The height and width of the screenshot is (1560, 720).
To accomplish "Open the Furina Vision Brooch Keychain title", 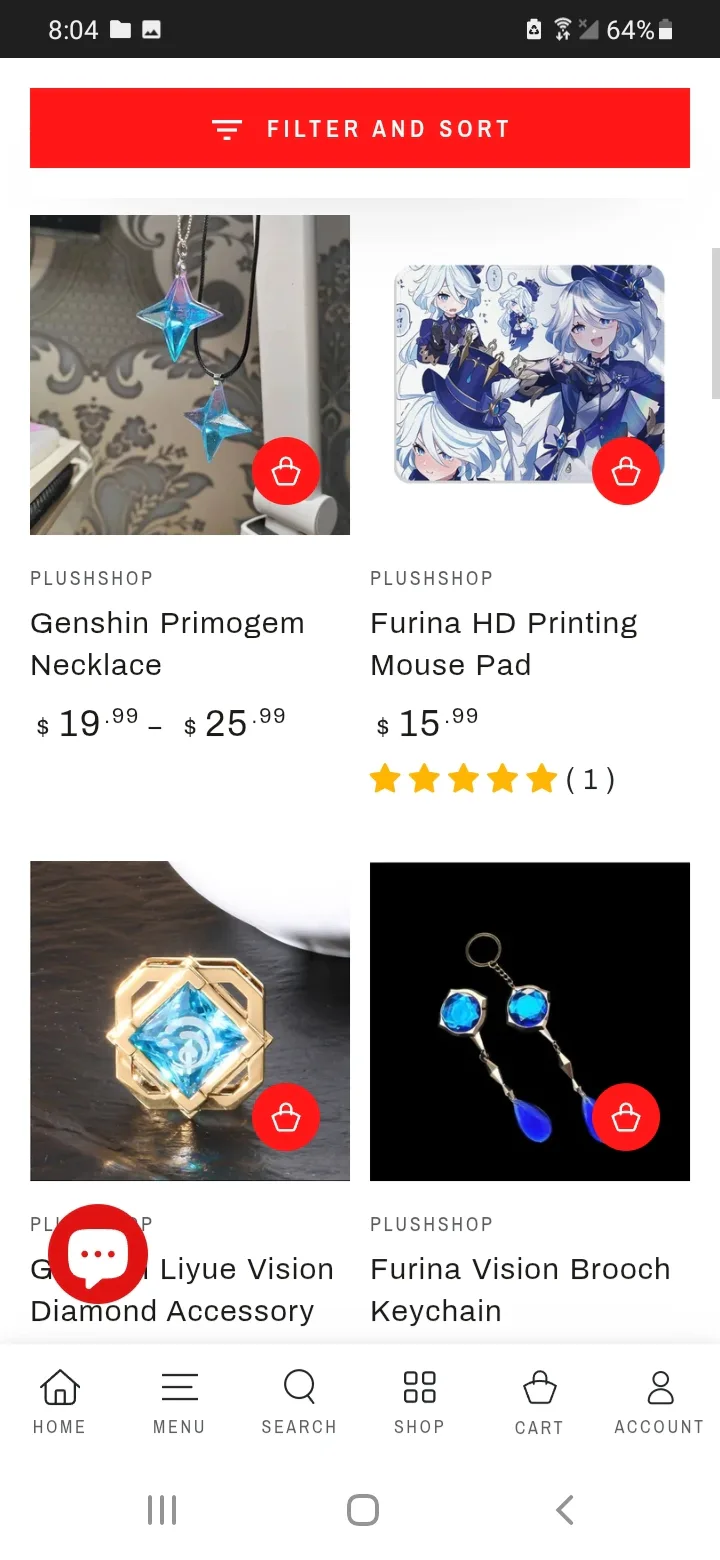I will point(520,1289).
